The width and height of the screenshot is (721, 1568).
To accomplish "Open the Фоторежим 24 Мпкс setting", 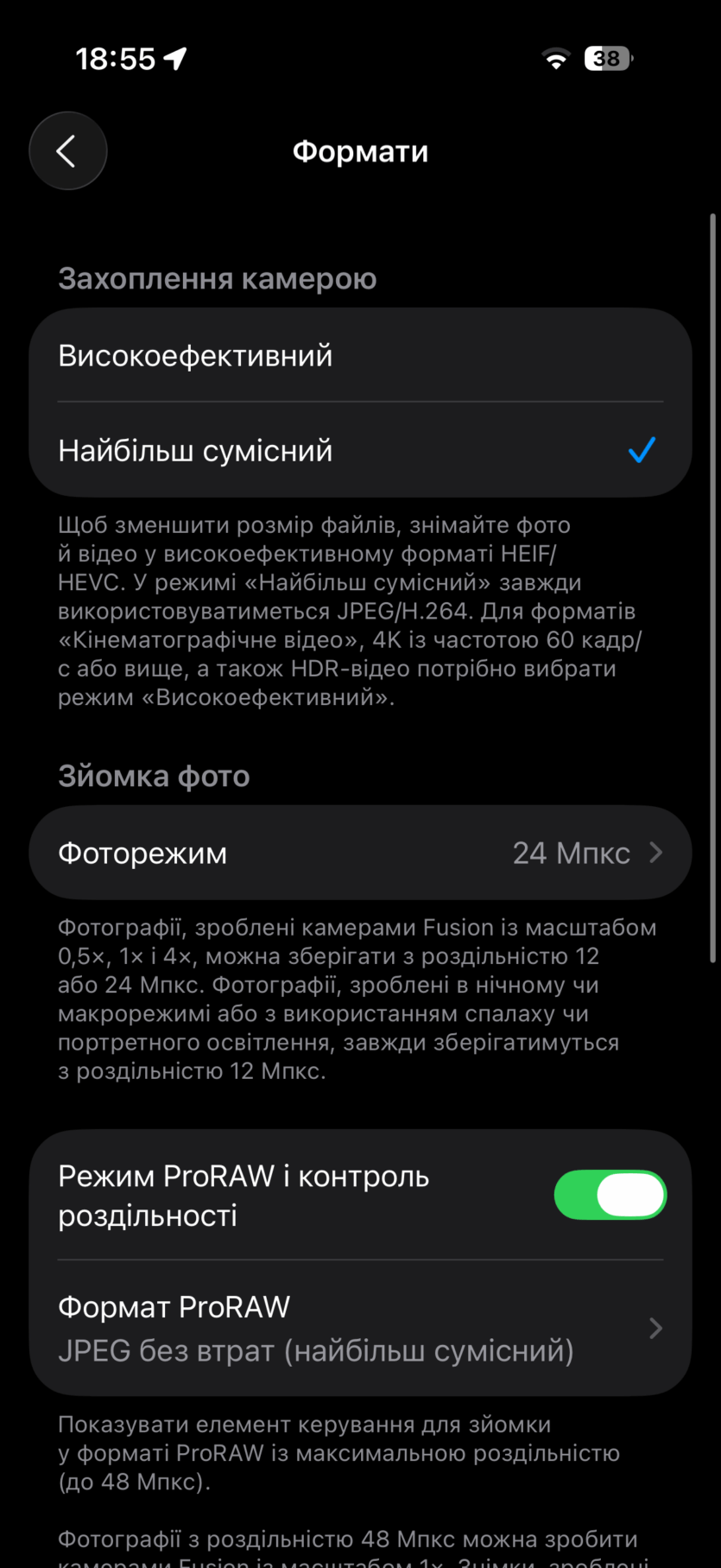I will point(360,854).
